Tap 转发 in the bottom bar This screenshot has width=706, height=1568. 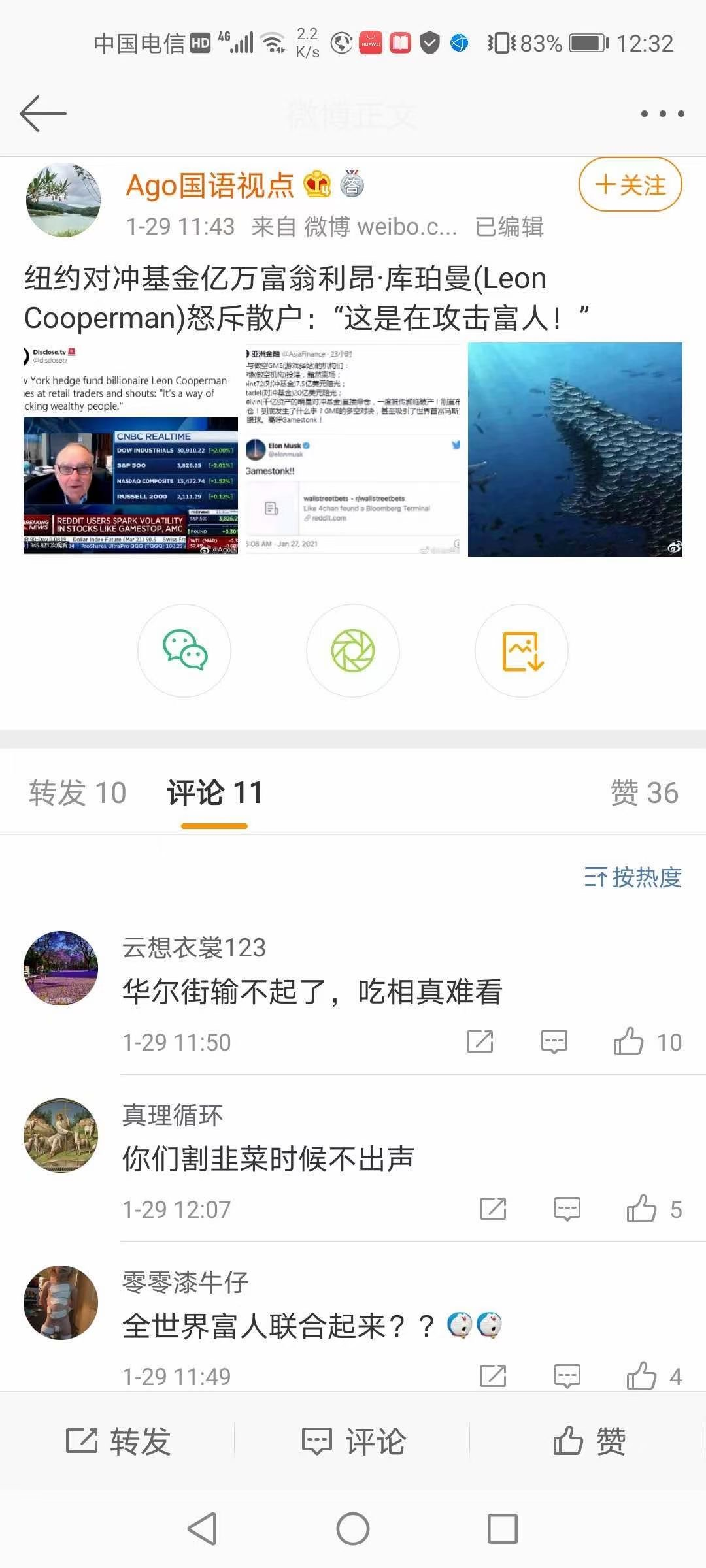[118, 1441]
